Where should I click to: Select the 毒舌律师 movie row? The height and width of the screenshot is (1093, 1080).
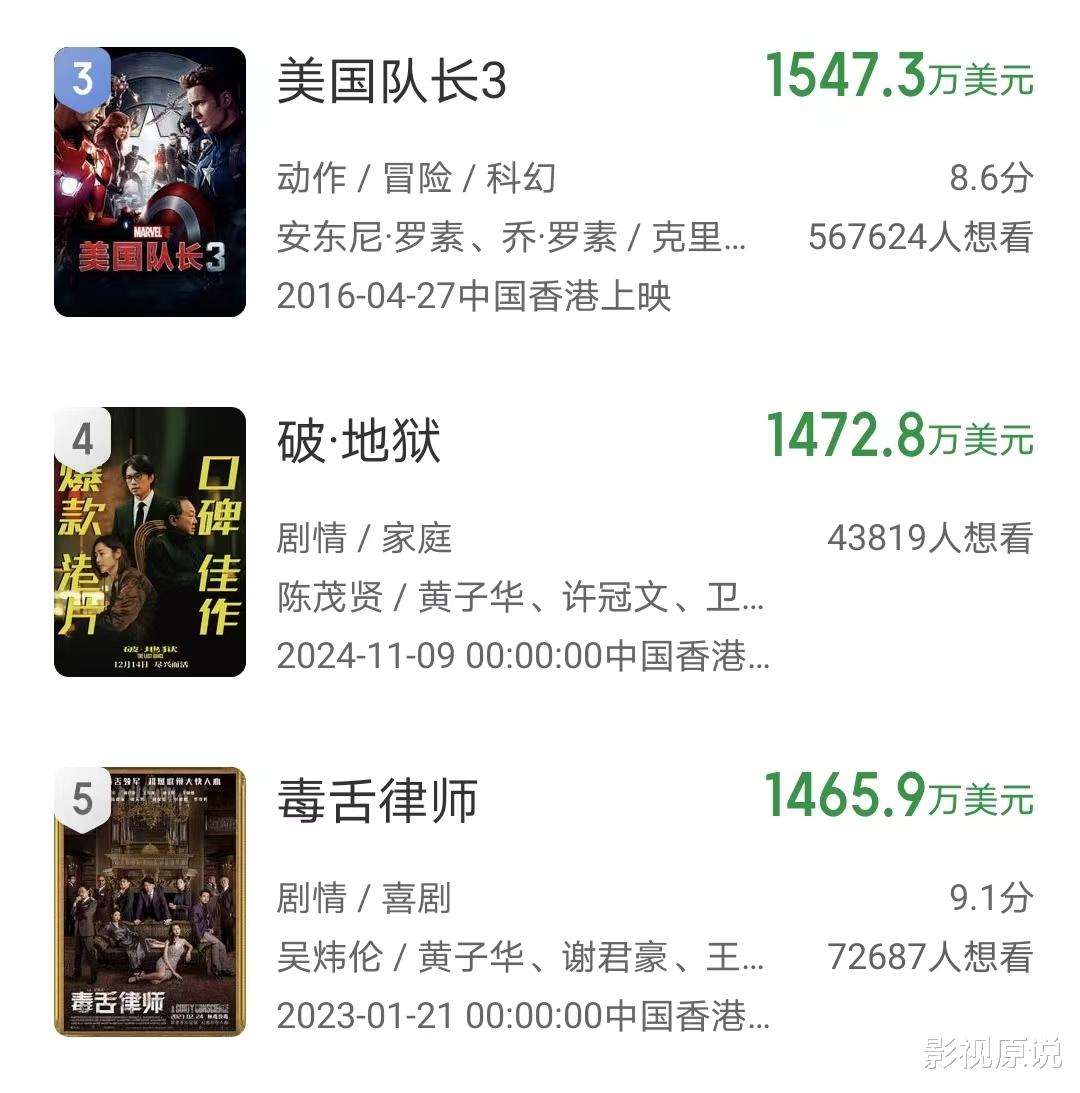coord(377,802)
